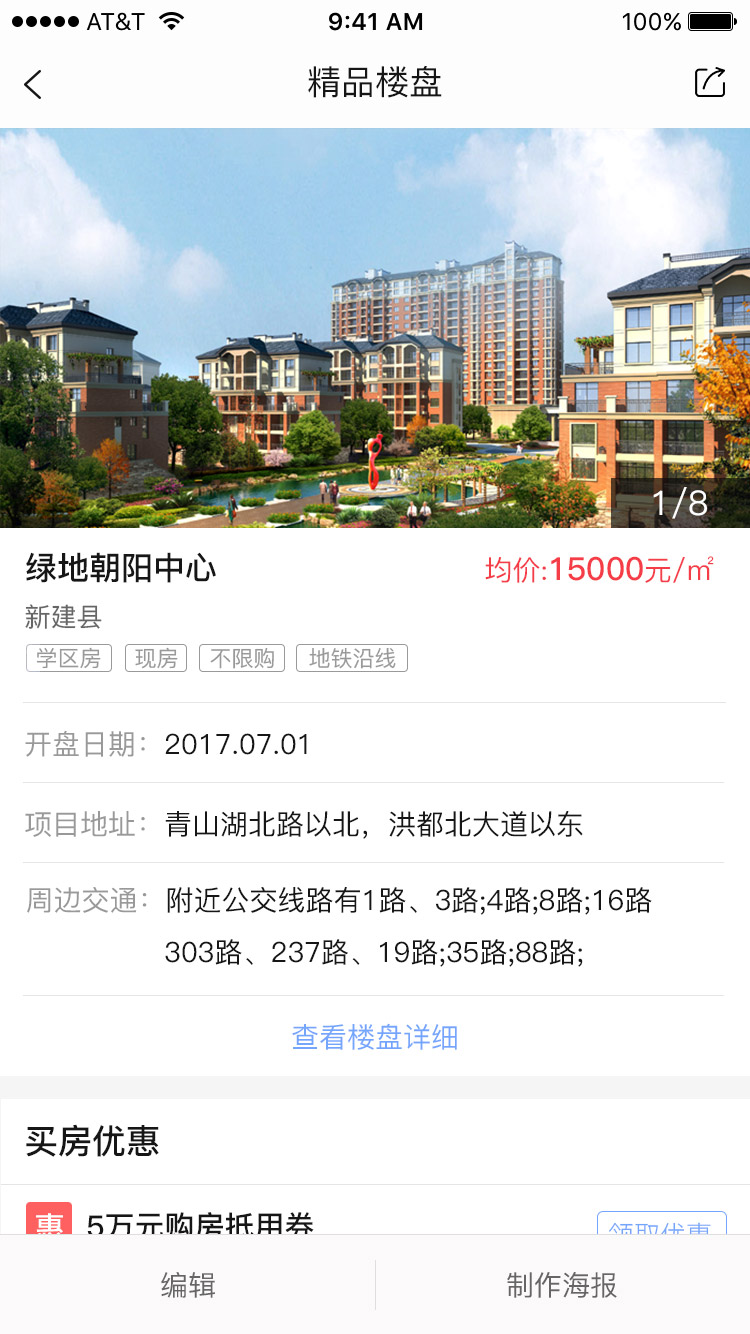Expand the 项目地址 address row
Viewport: 750px width, 1334px height.
(375, 825)
